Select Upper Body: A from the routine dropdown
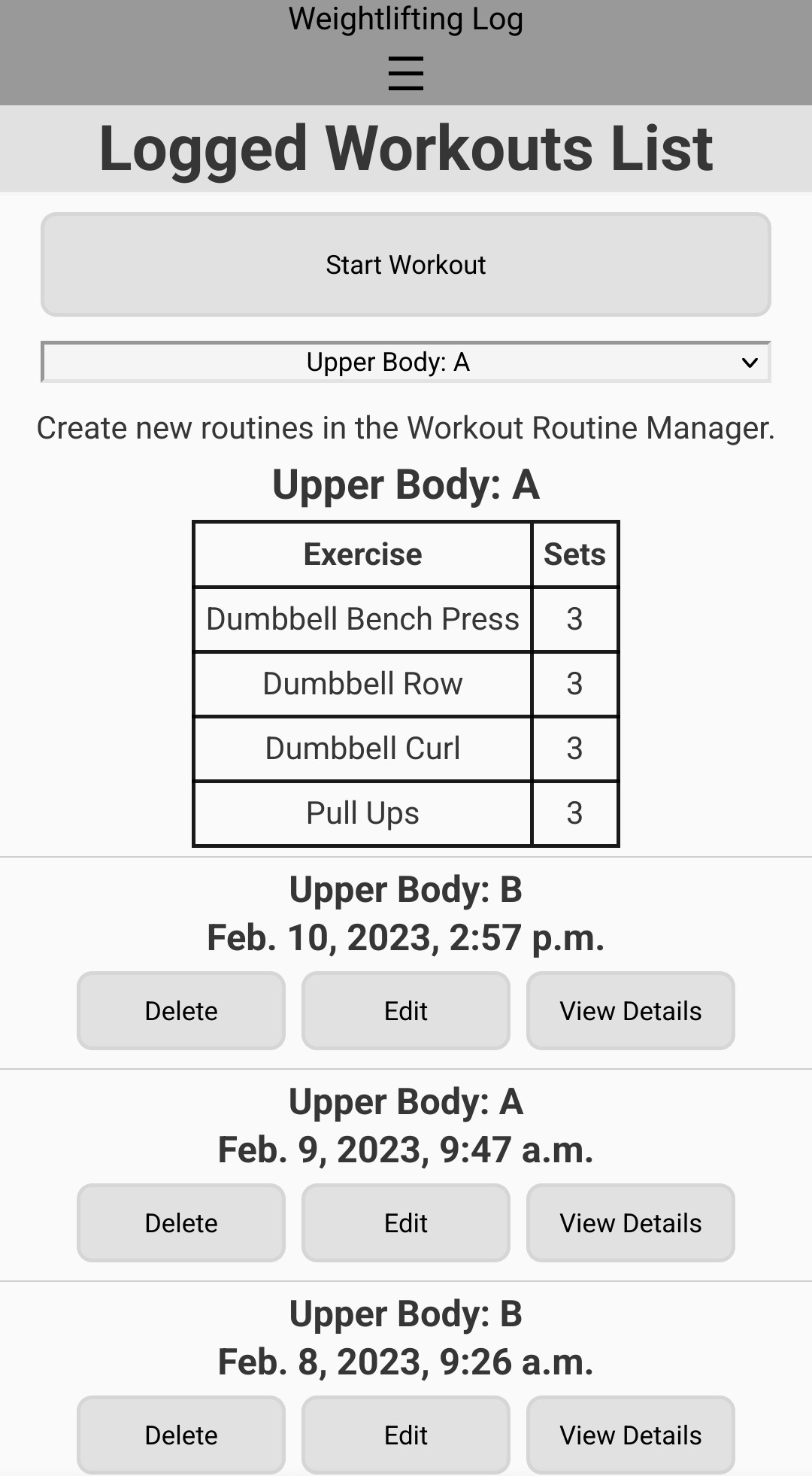Viewport: 812px width, 1476px height. pyautogui.click(x=388, y=363)
